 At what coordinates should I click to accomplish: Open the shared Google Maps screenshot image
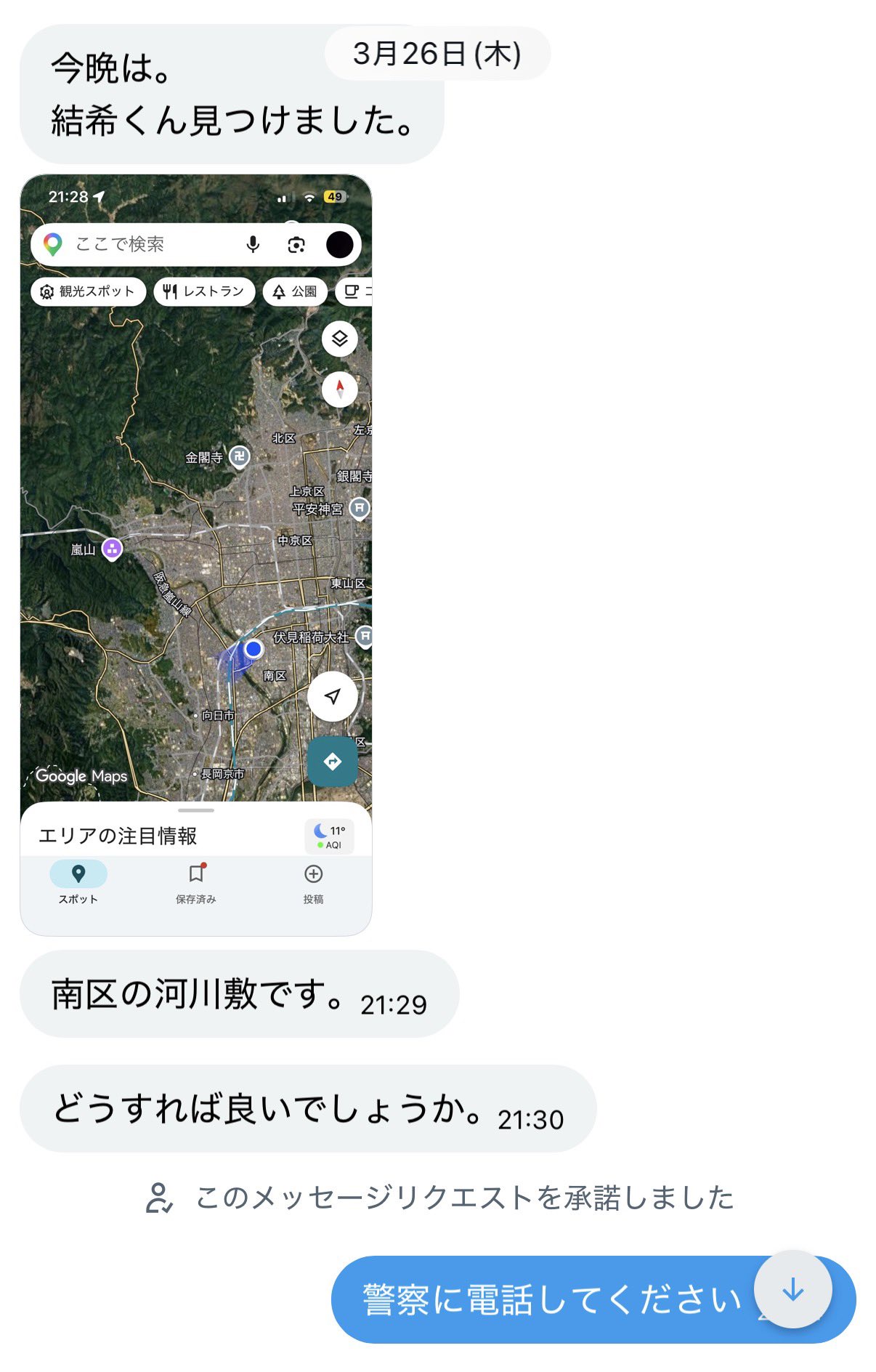195,554
